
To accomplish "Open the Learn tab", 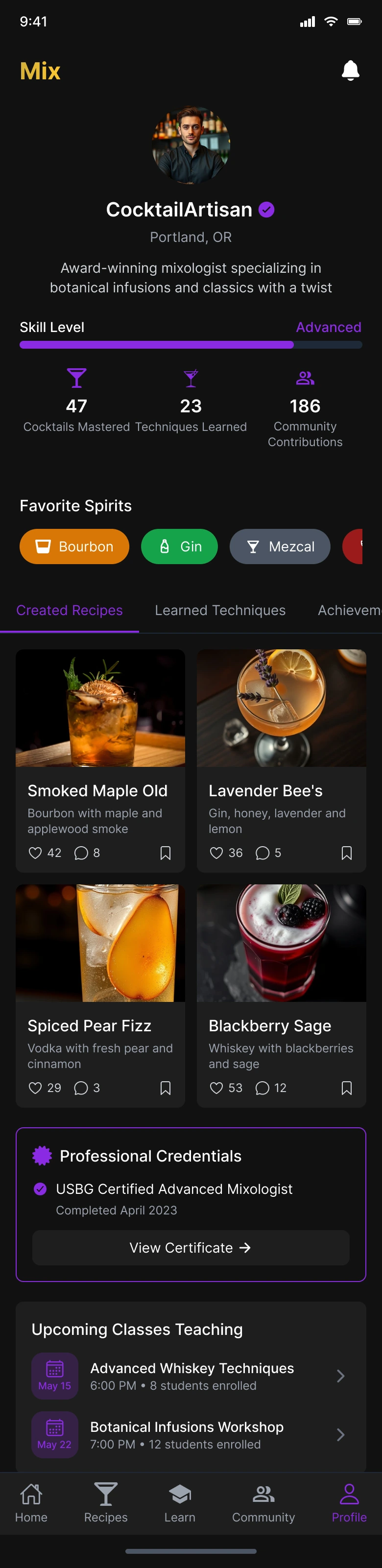I will pos(180,1502).
